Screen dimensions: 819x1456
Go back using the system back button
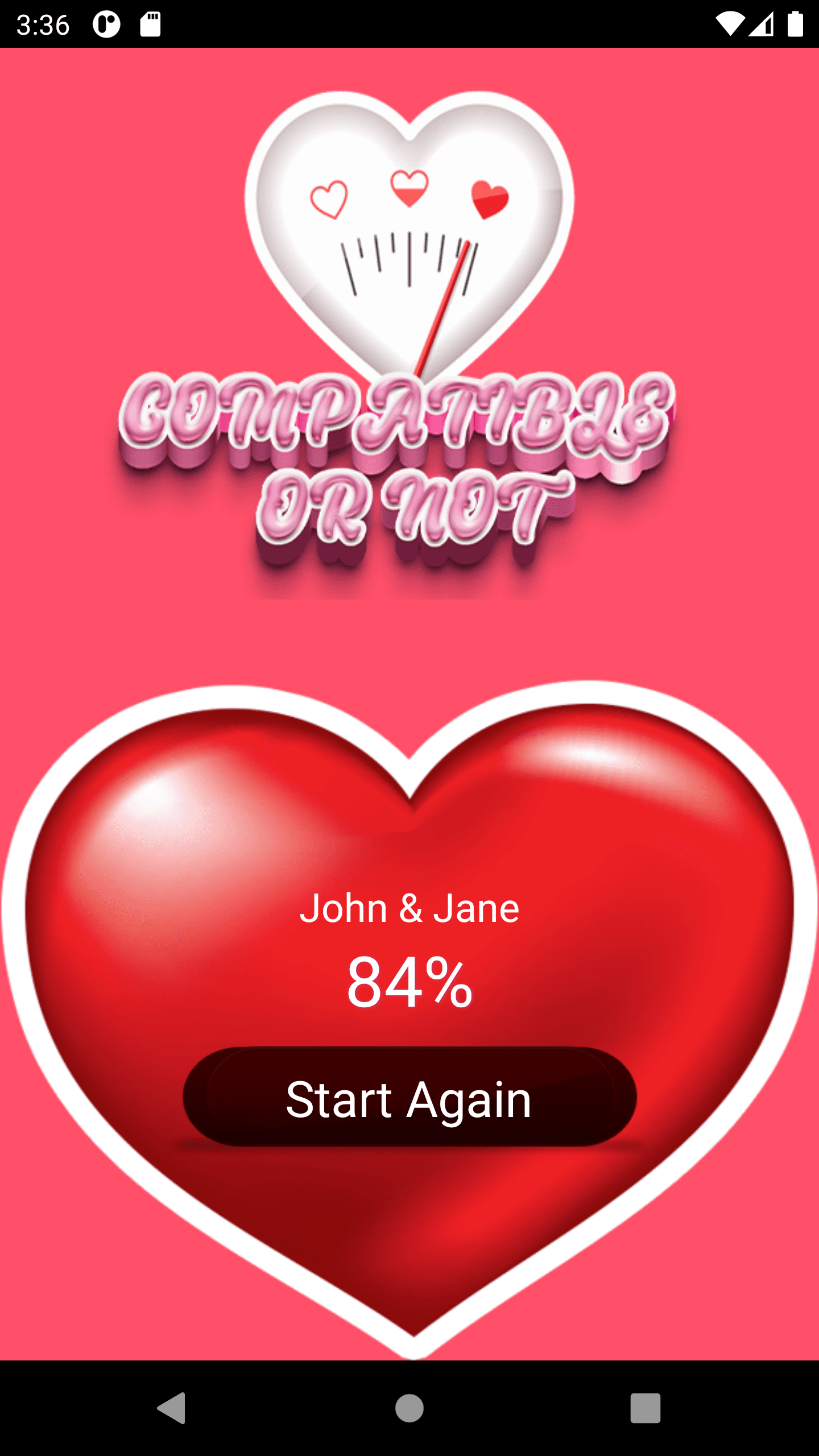point(172,1408)
